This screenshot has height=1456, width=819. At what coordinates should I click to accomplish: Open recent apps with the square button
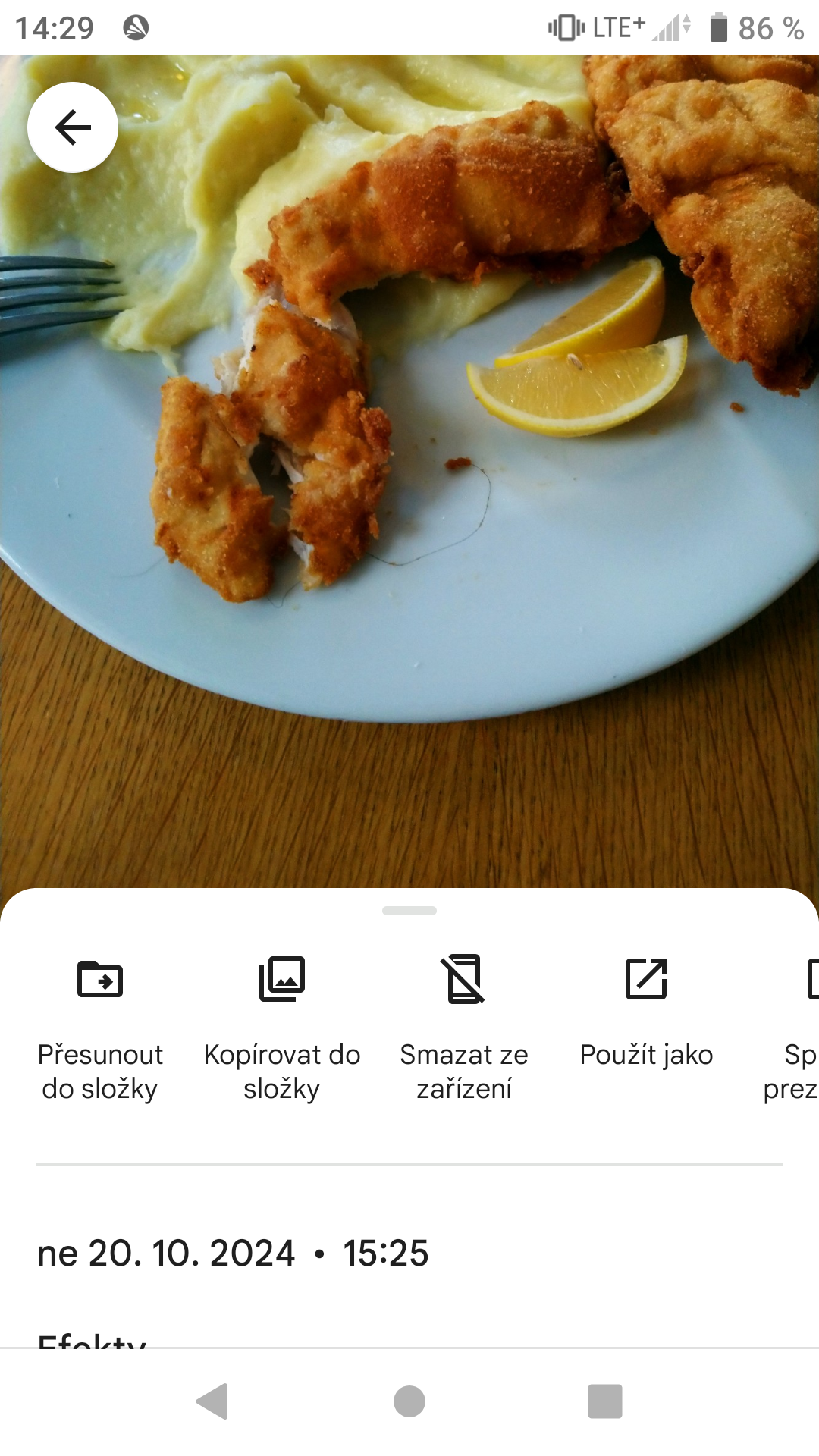pos(603,1398)
